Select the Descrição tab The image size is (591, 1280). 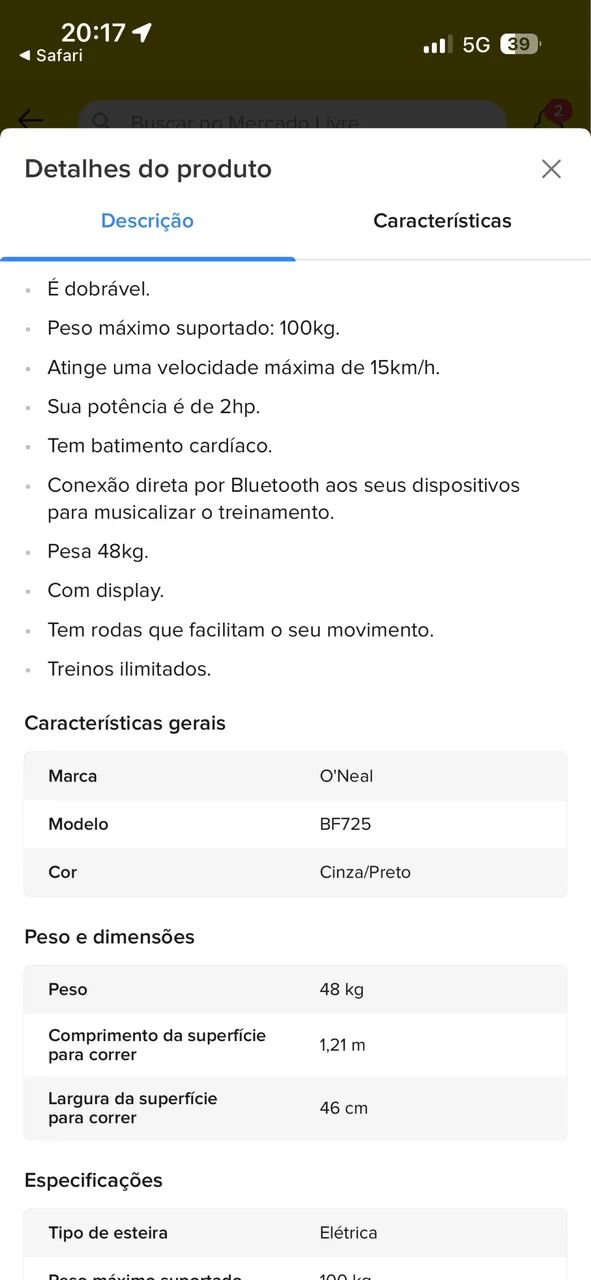[x=147, y=221]
